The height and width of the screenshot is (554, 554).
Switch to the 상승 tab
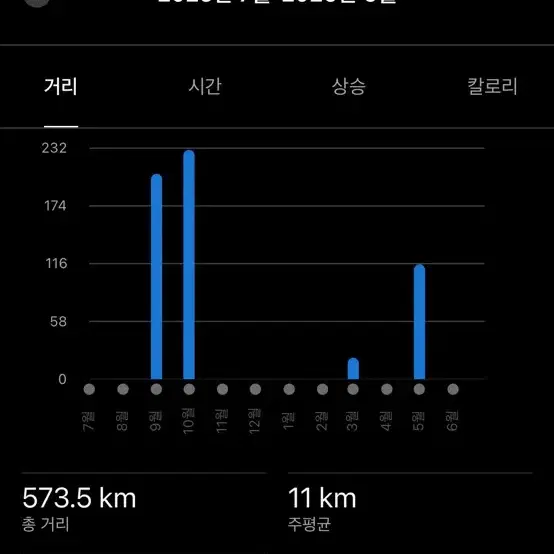(348, 87)
